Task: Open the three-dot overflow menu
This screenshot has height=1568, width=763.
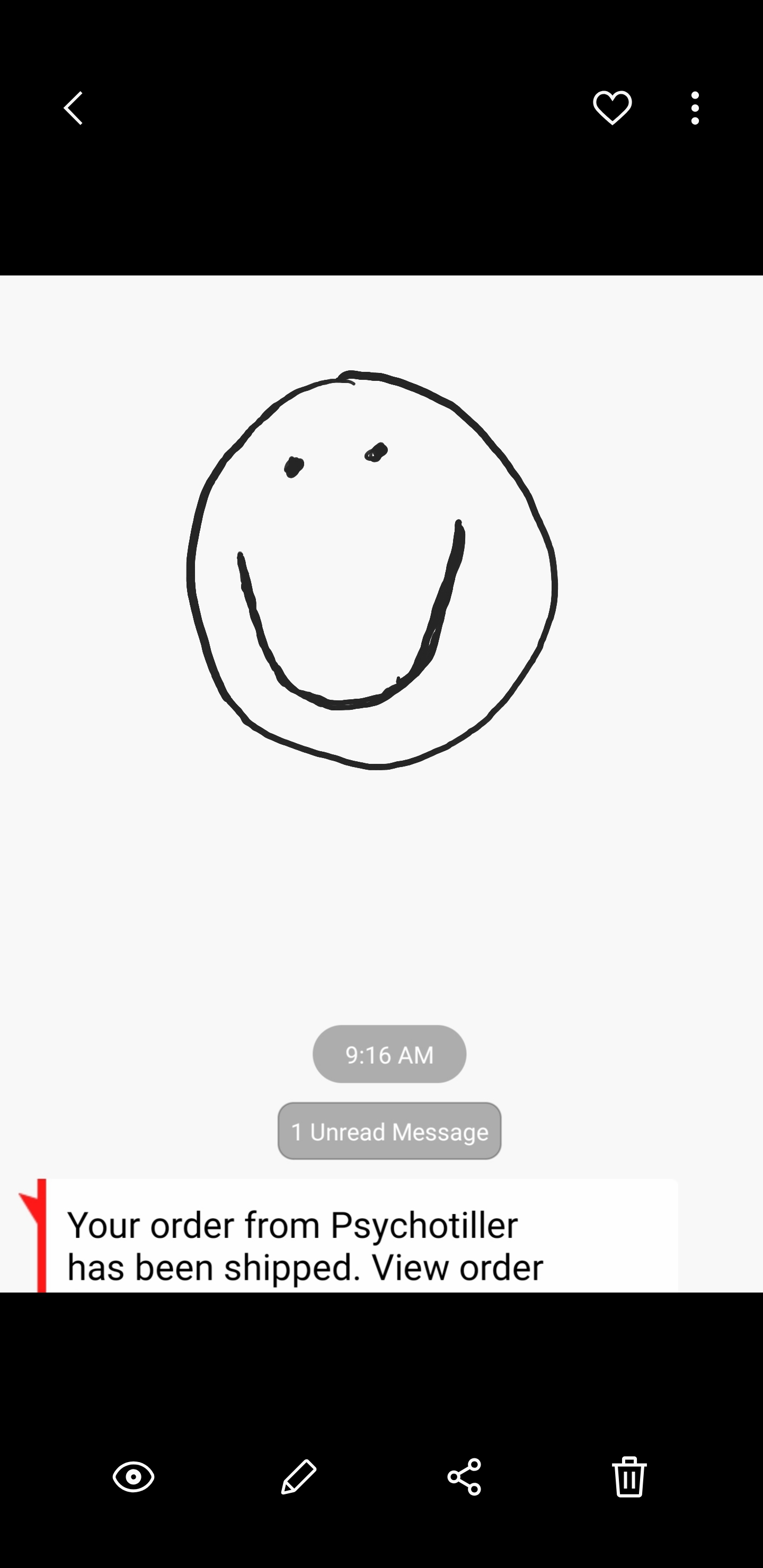Action: (x=695, y=109)
